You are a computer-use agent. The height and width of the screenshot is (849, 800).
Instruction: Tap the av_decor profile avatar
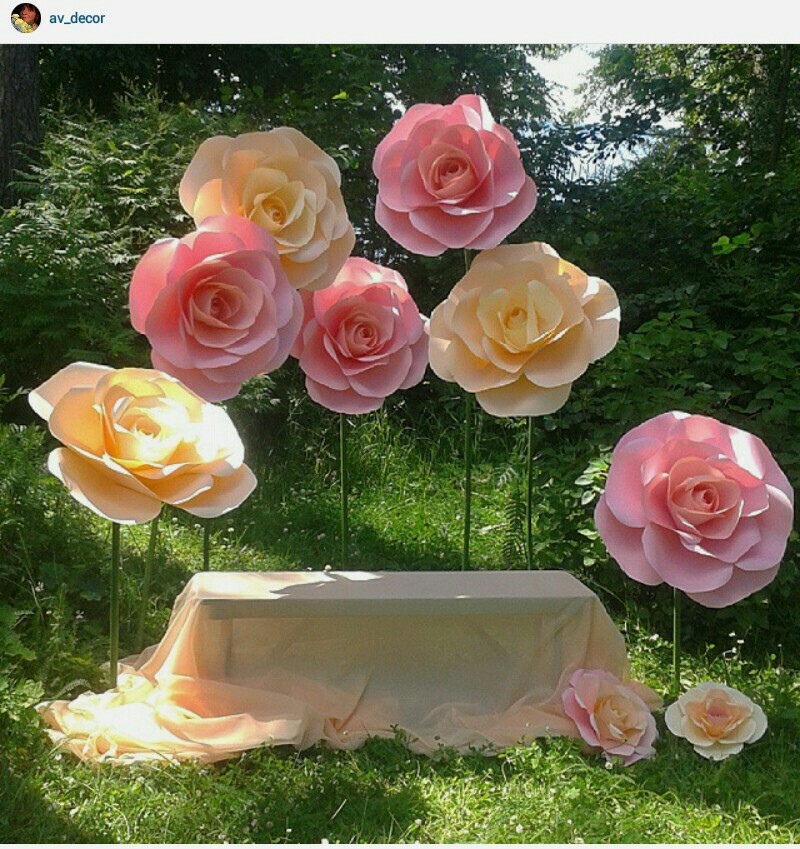[26, 18]
